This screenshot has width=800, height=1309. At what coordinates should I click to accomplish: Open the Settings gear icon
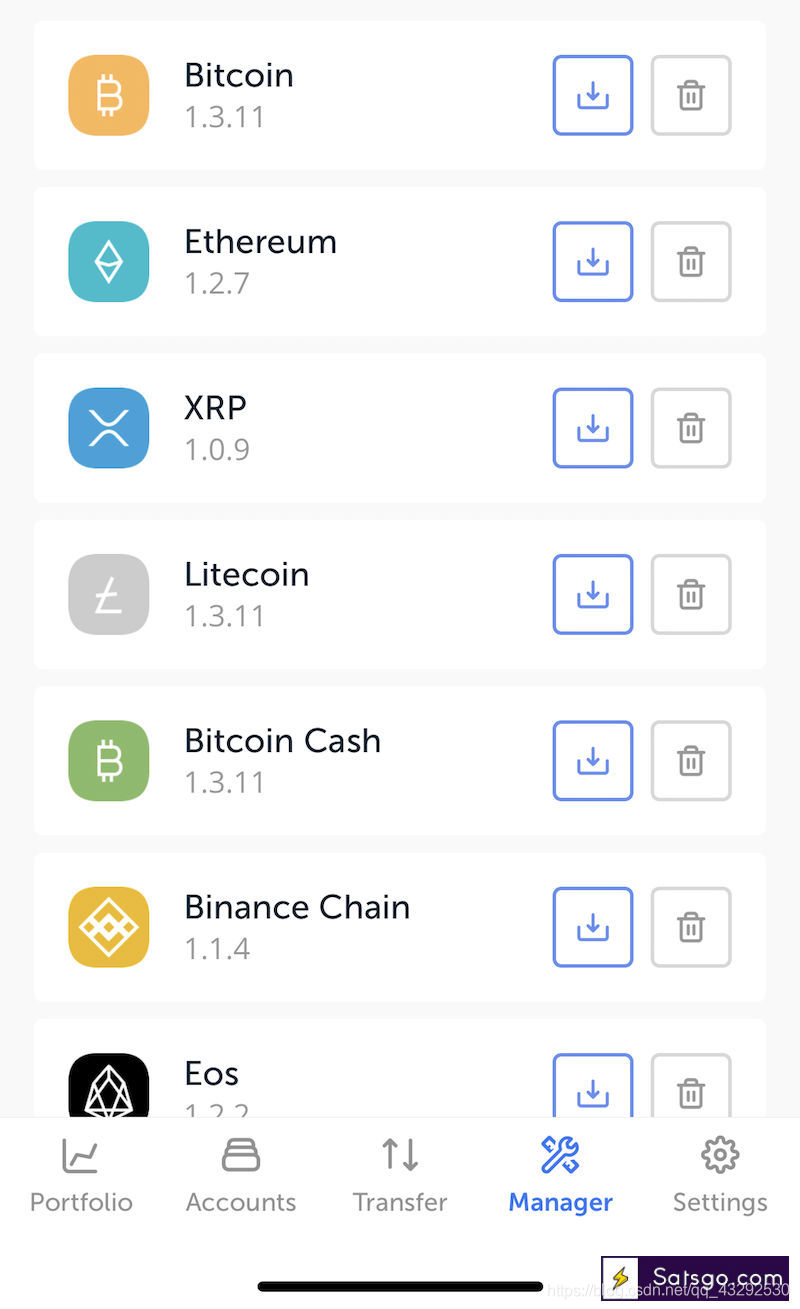click(x=719, y=1155)
